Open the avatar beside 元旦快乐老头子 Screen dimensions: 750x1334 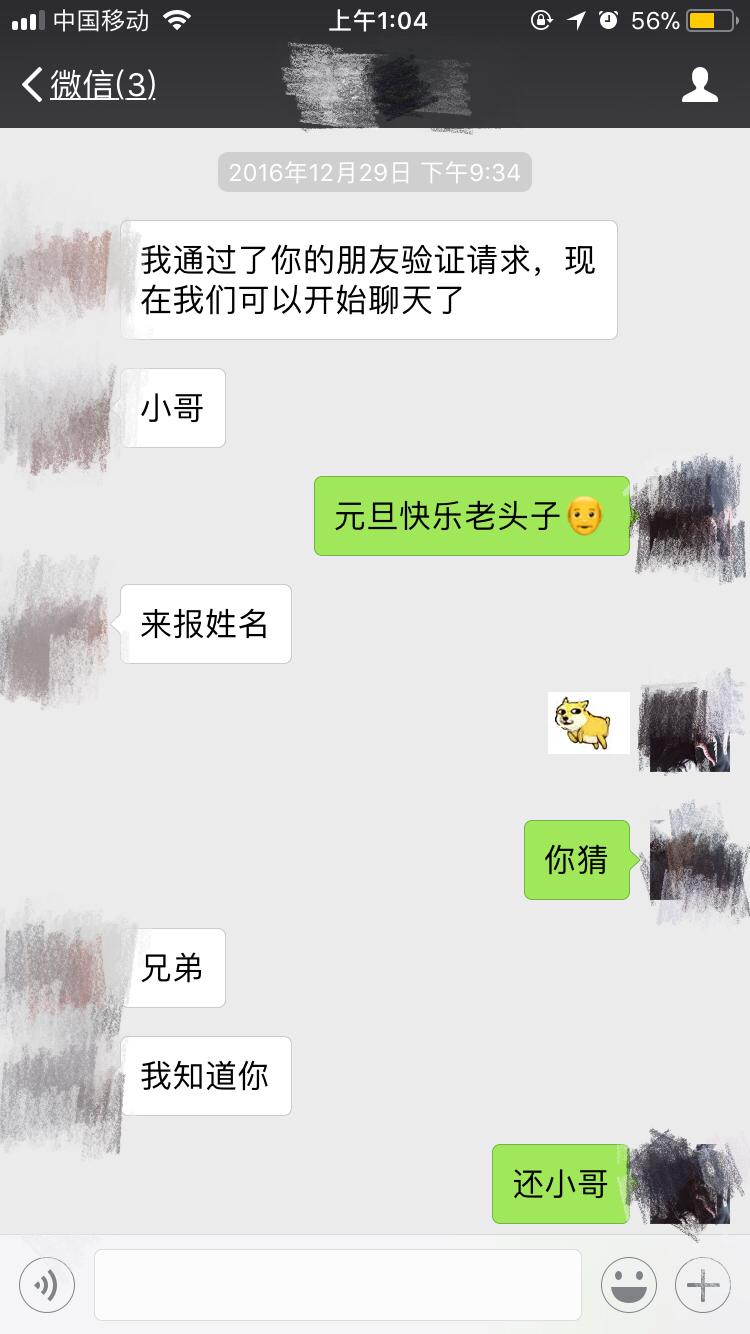[x=689, y=517]
